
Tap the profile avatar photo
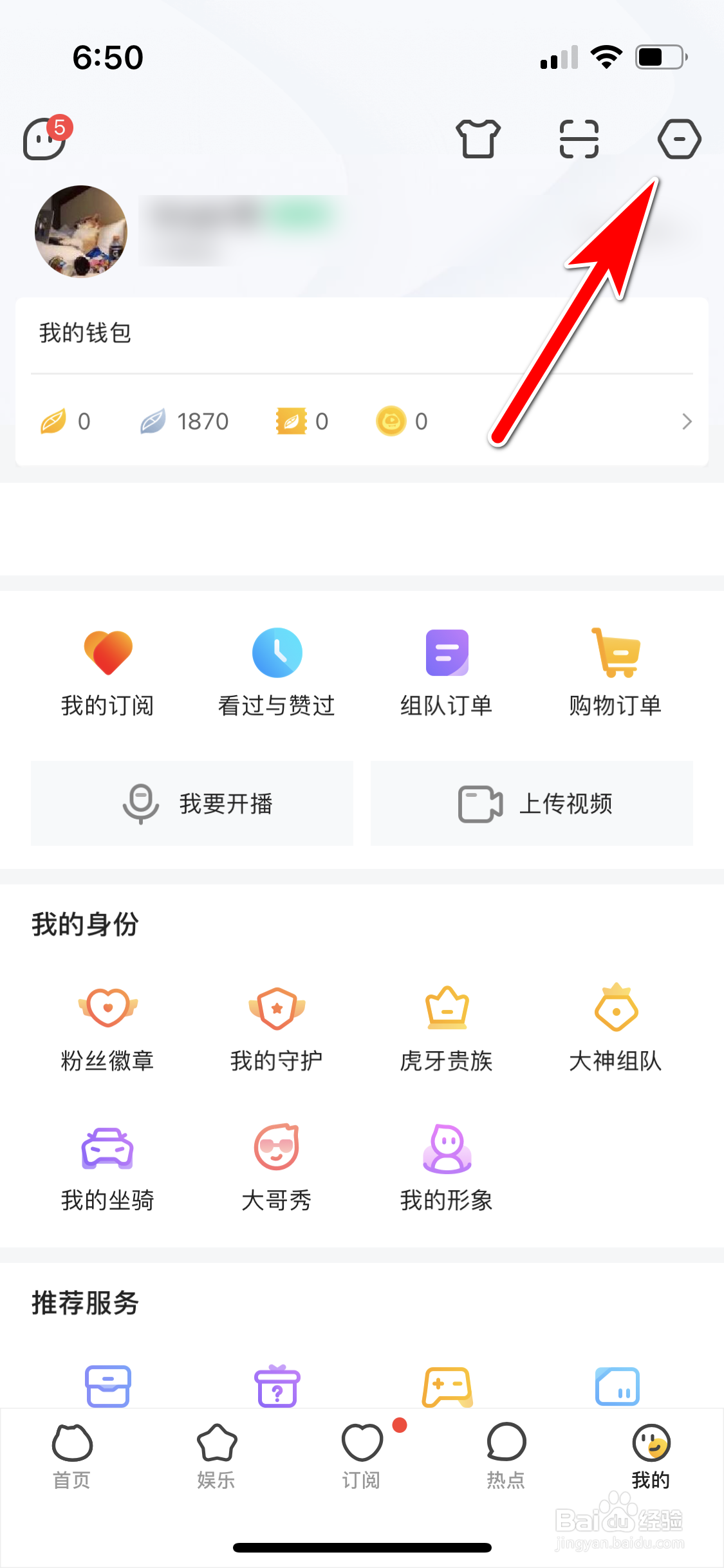(x=81, y=232)
